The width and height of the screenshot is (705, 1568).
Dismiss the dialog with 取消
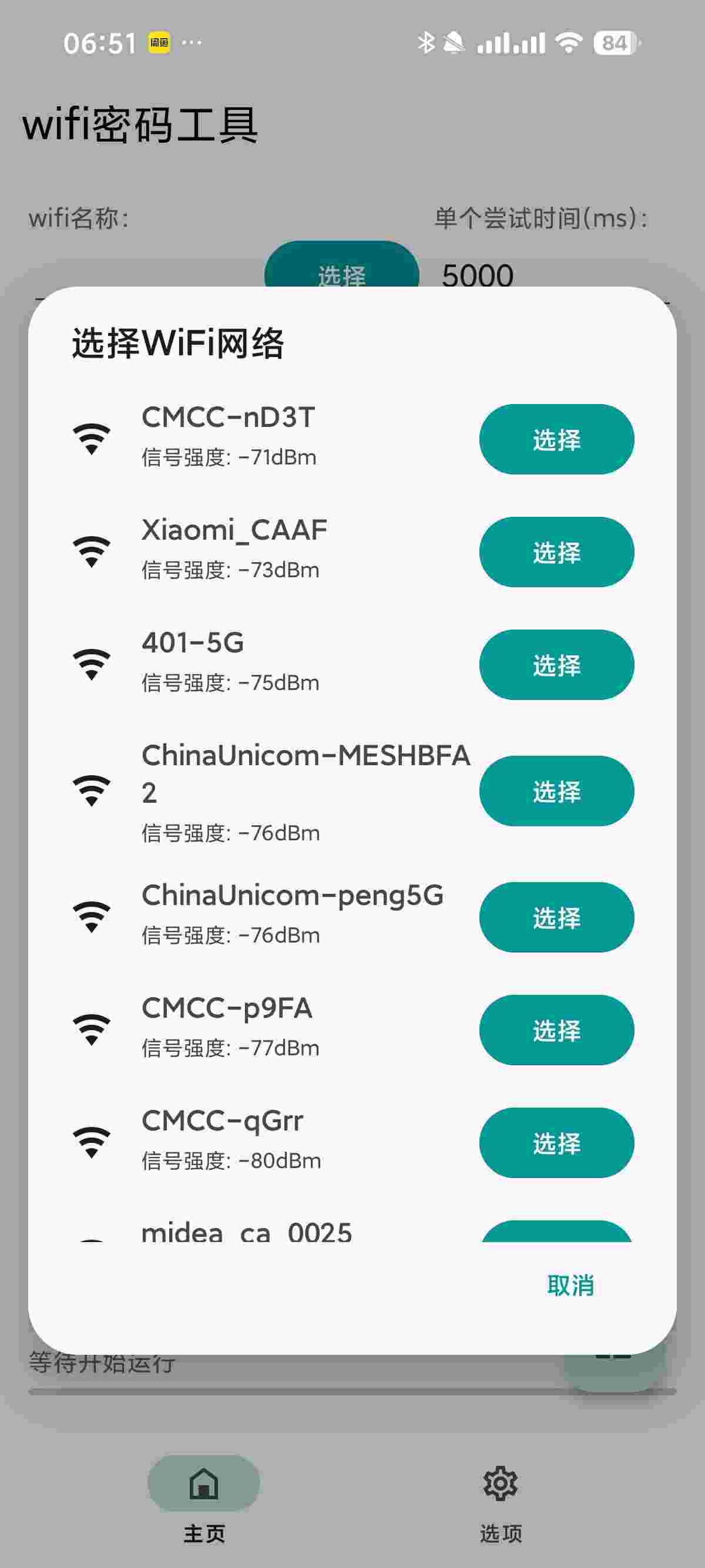[x=570, y=1286]
